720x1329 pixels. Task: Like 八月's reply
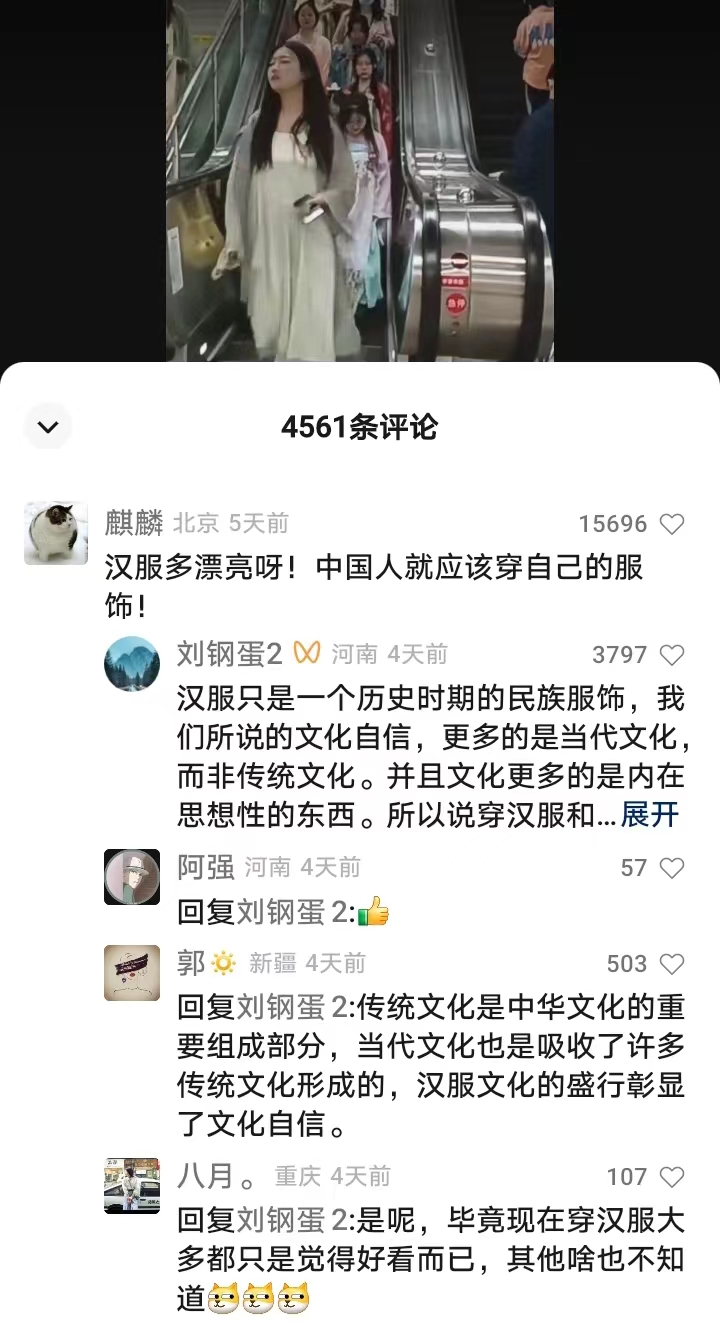tap(672, 1177)
